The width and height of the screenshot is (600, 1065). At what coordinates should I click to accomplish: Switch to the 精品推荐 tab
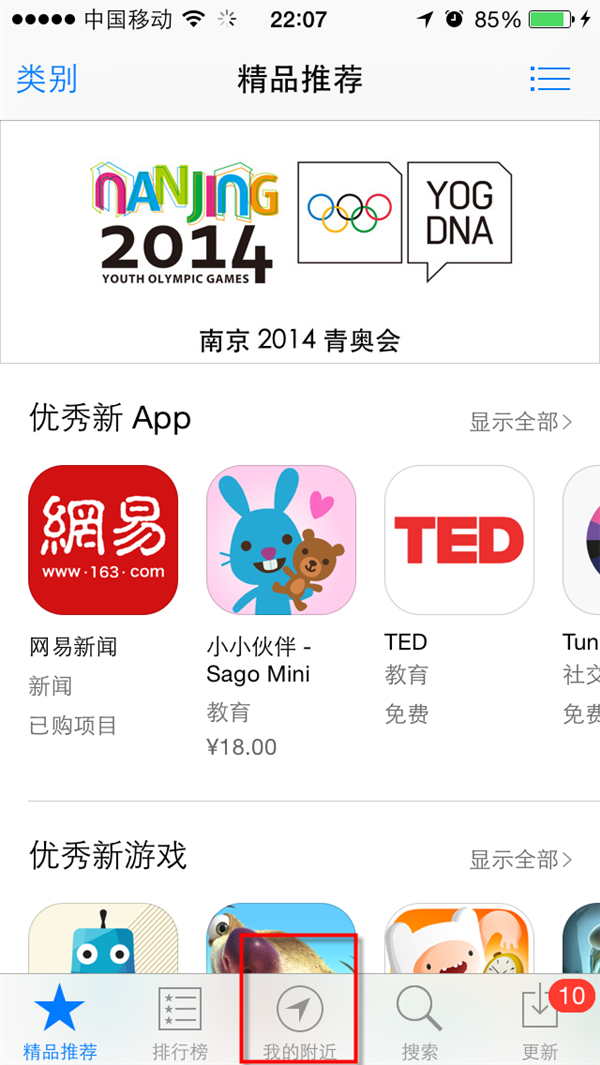coord(60,1022)
